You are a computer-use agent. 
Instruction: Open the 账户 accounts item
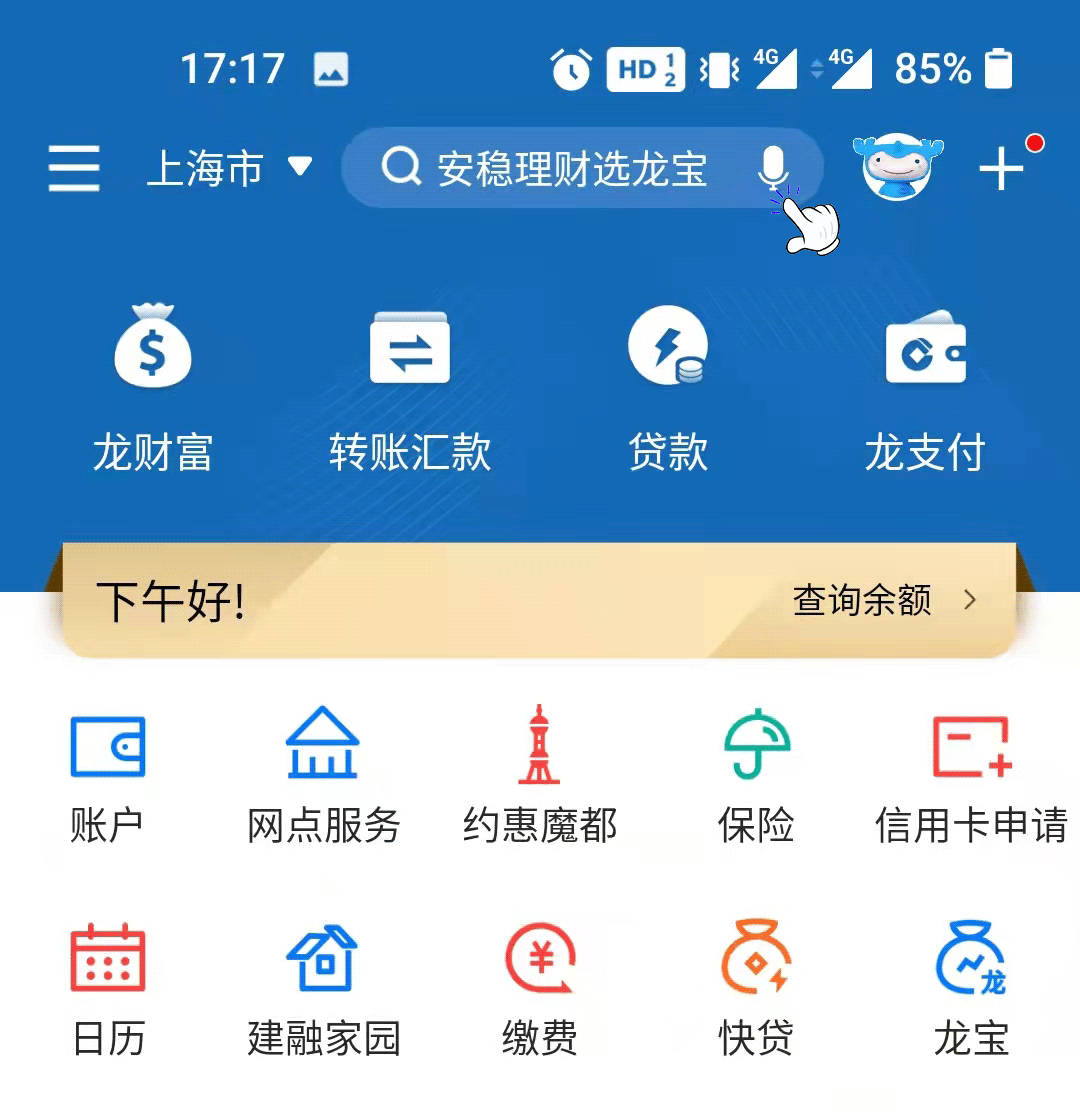point(108,774)
